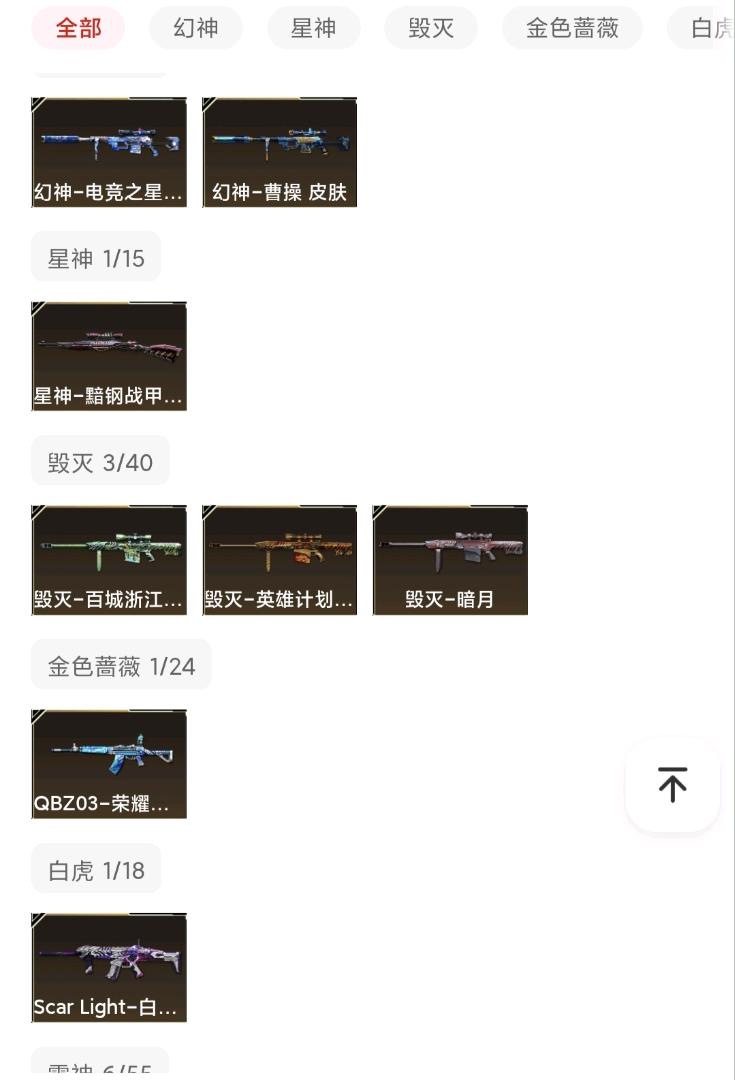The width and height of the screenshot is (735, 1080).
Task: Select the 全部 filter chip
Action: pos(78,28)
